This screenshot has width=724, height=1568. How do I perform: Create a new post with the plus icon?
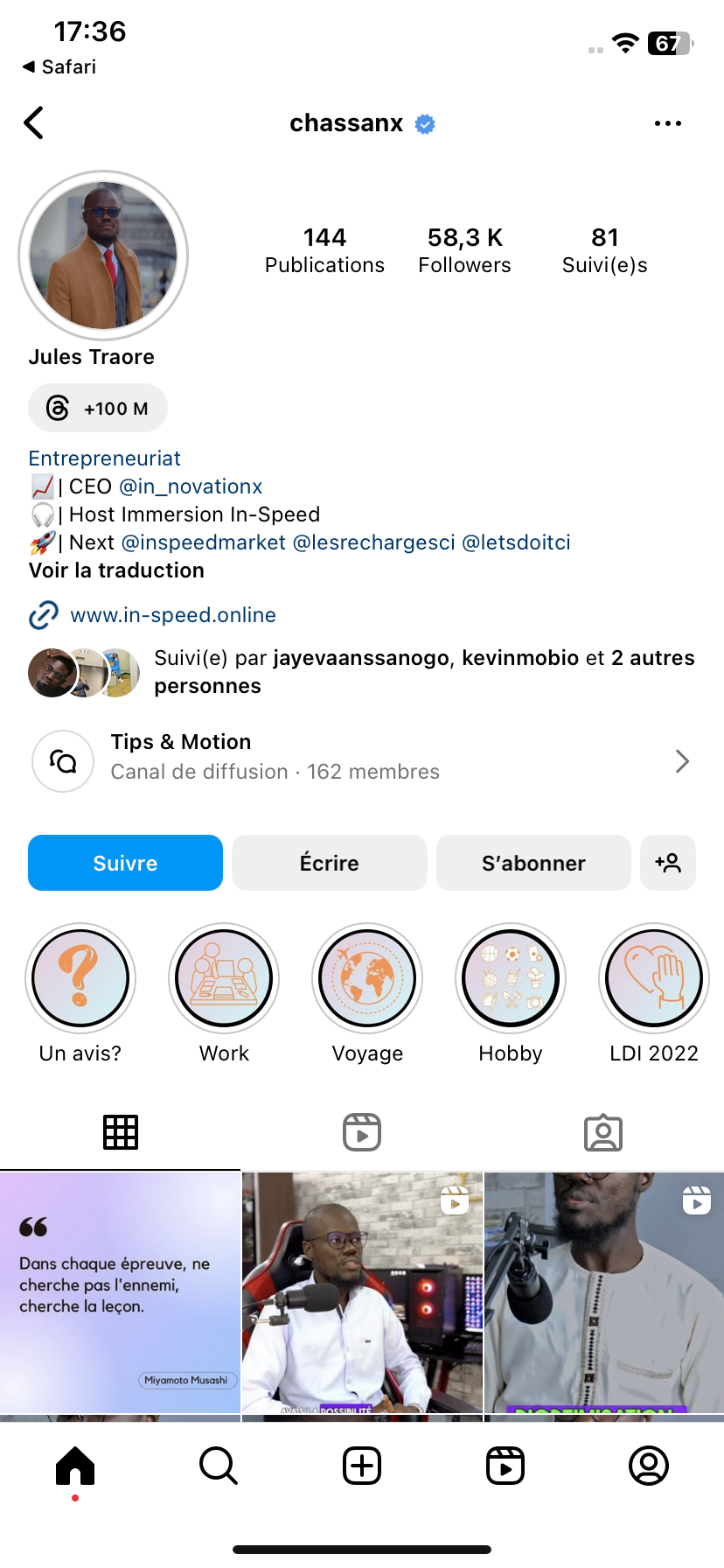click(x=362, y=1466)
